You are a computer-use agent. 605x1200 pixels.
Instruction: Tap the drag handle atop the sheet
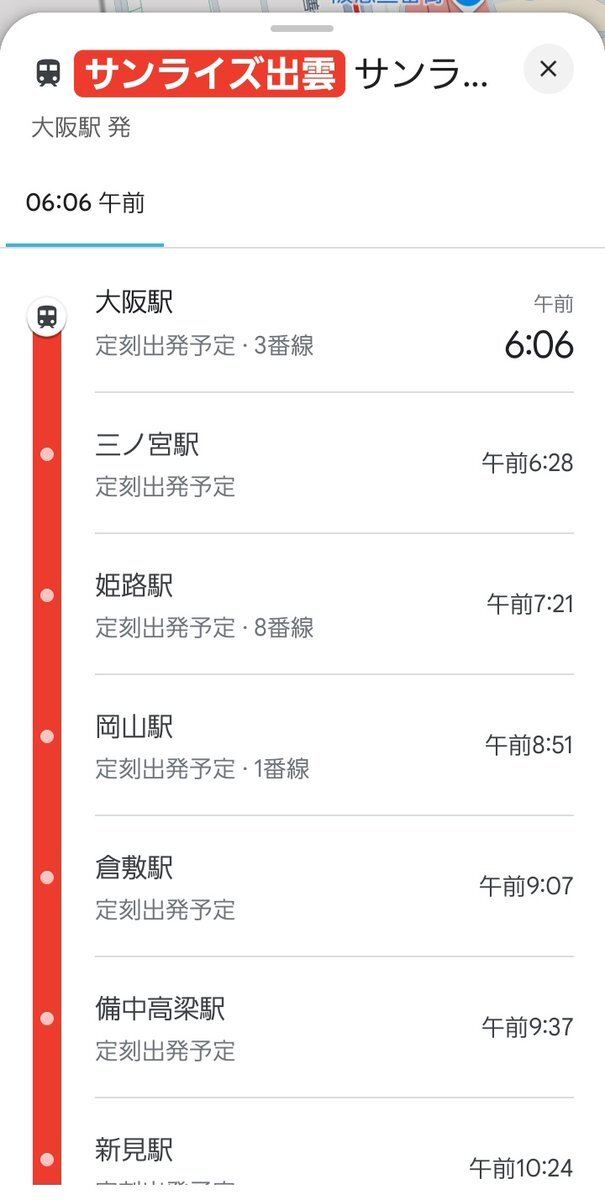302,28
